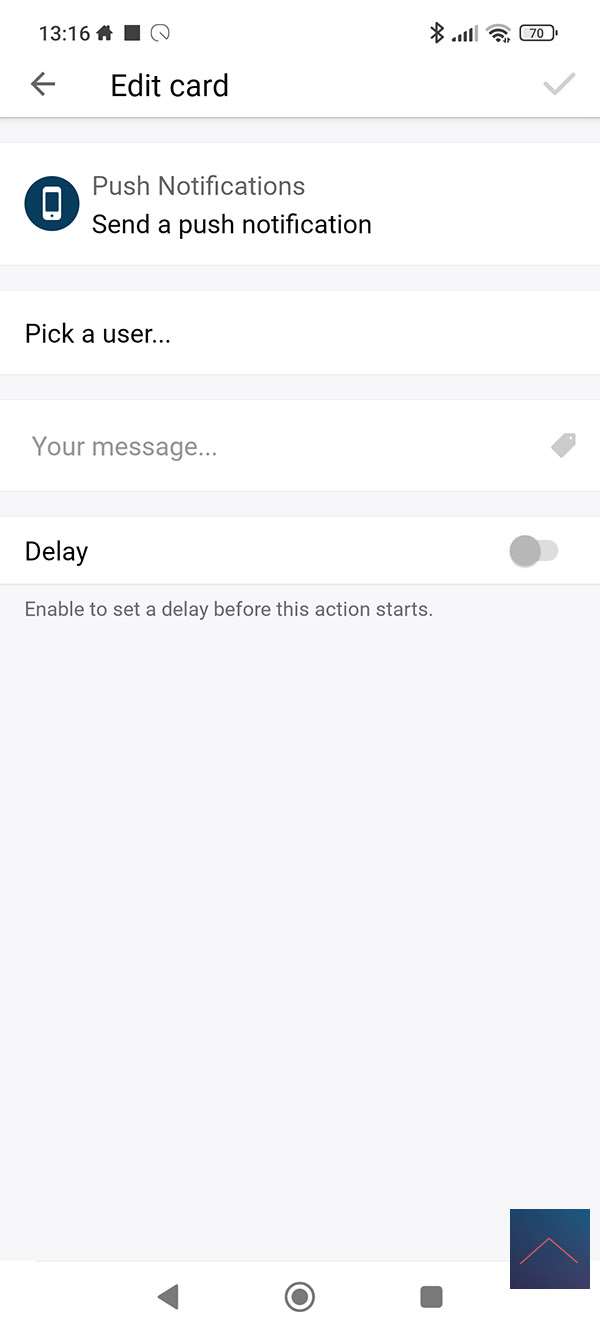Image resolution: width=600 pixels, height=1333 pixels.
Task: Open the recent apps view
Action: coord(431,1297)
